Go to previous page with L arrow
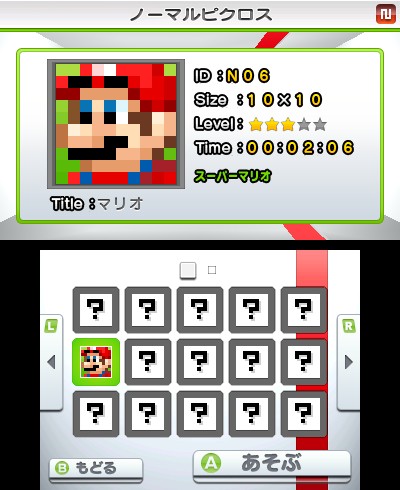The width and height of the screenshot is (400, 490). pos(51,362)
